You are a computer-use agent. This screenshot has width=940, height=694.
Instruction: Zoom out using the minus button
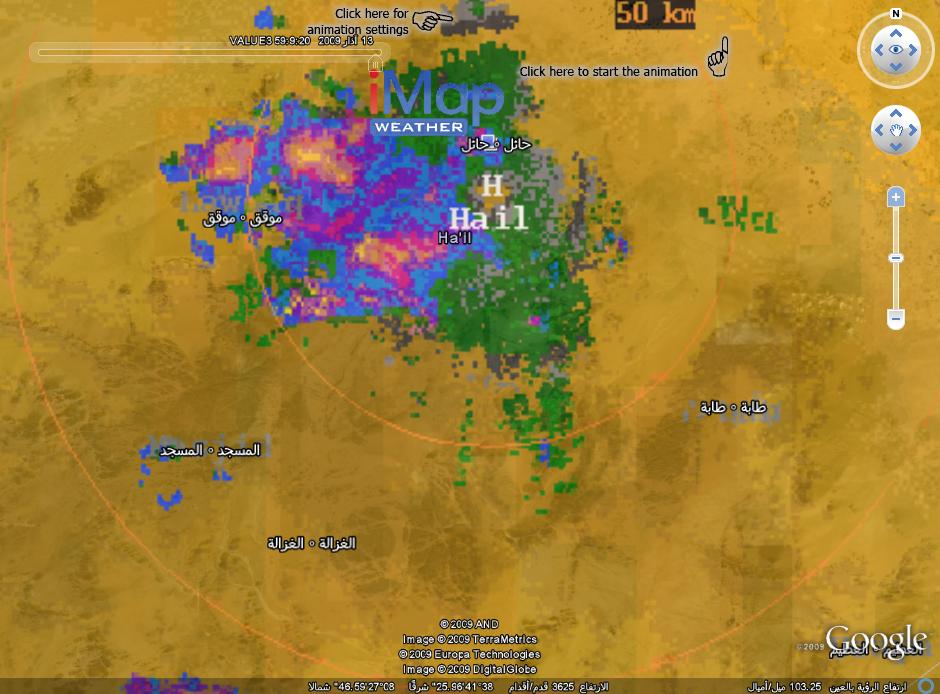[x=896, y=319]
